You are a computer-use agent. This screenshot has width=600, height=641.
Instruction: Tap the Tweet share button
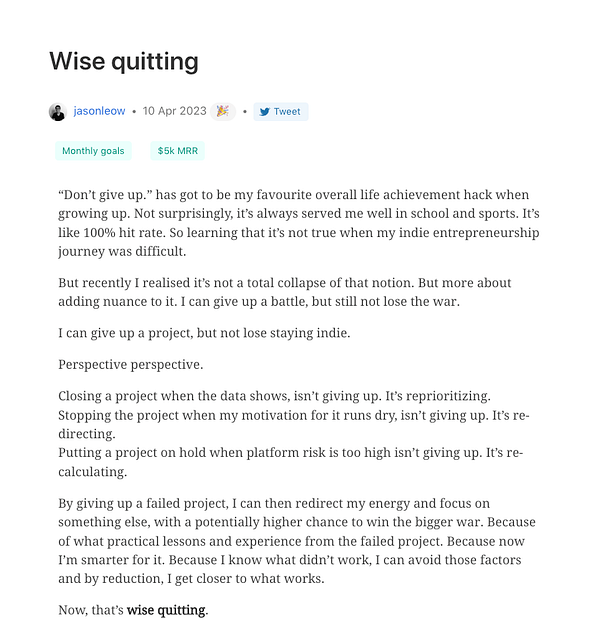[x=280, y=111]
